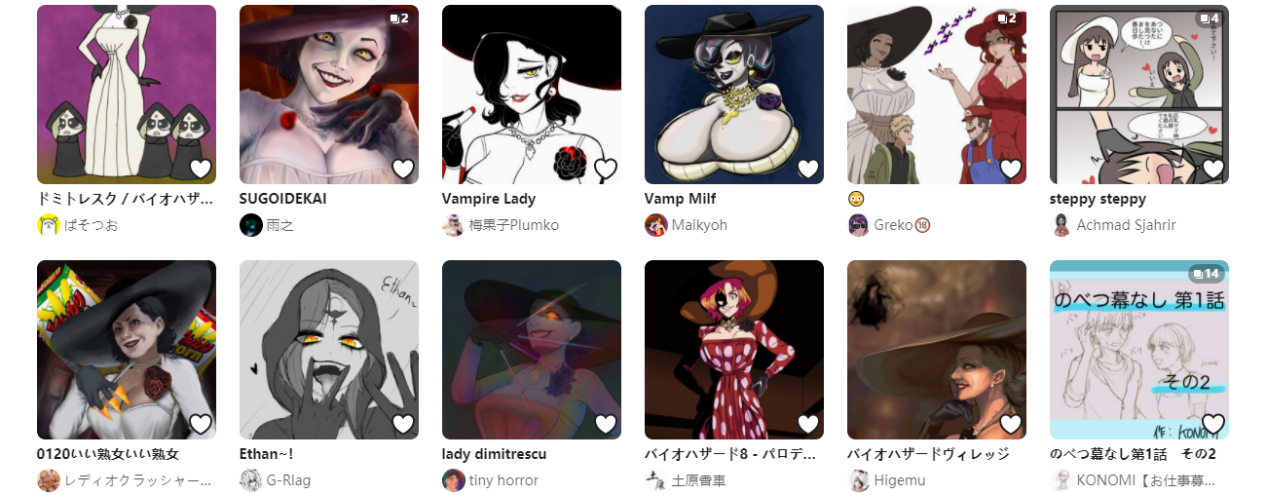The width and height of the screenshot is (1266, 495).
Task: View 雨之's artist profile
Action: 279,225
